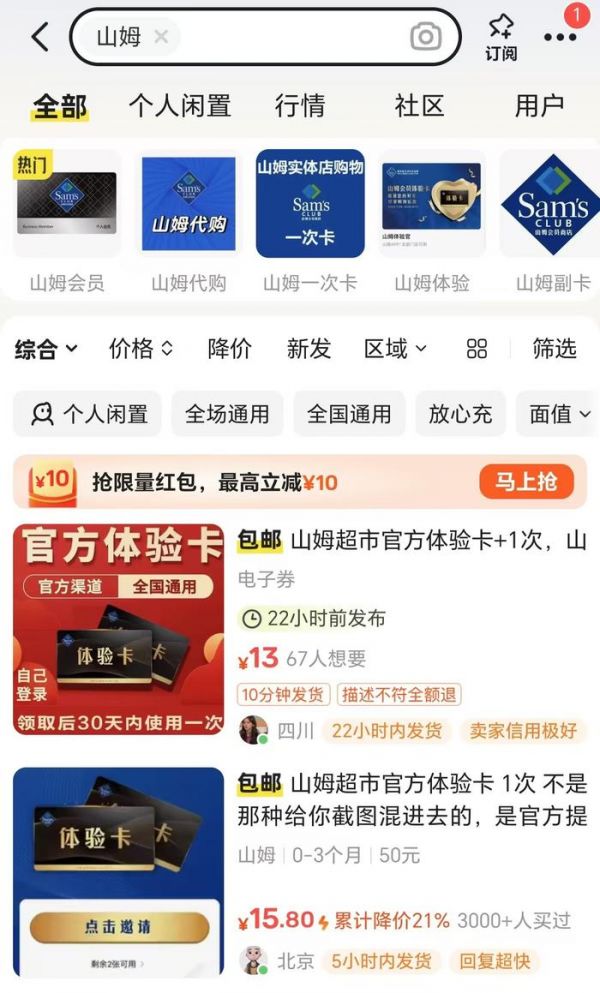Go back using the top arrow
This screenshot has width=600, height=993.
coord(40,38)
